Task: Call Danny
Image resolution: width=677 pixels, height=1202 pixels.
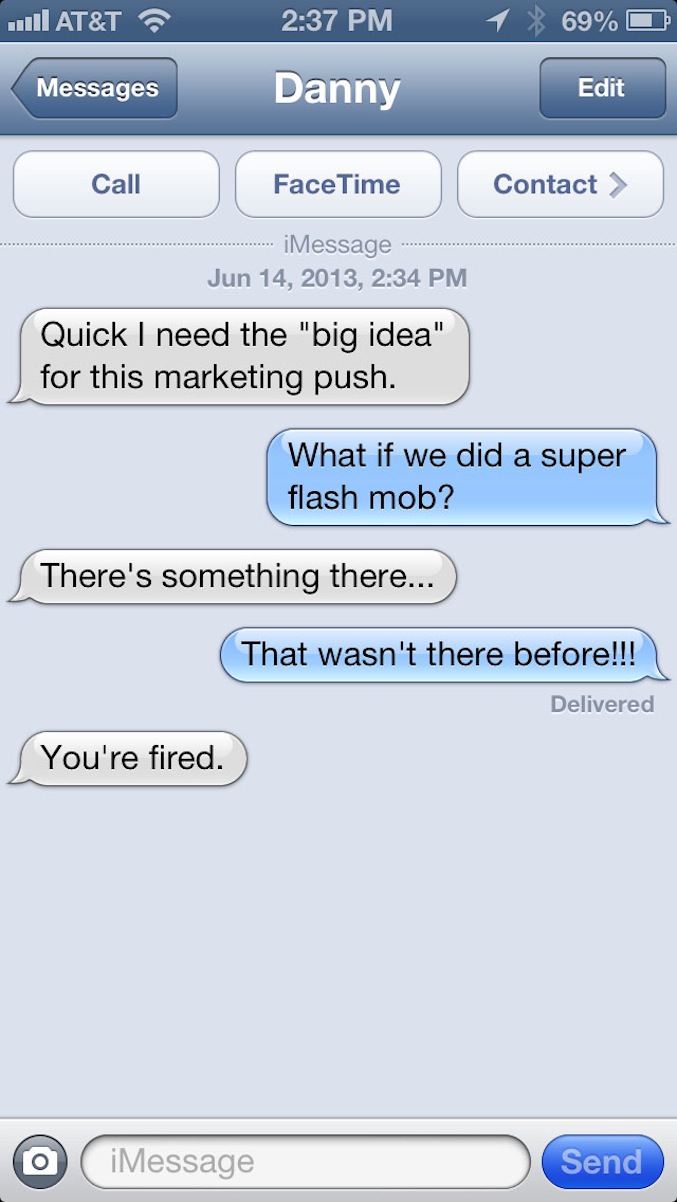Action: point(116,184)
